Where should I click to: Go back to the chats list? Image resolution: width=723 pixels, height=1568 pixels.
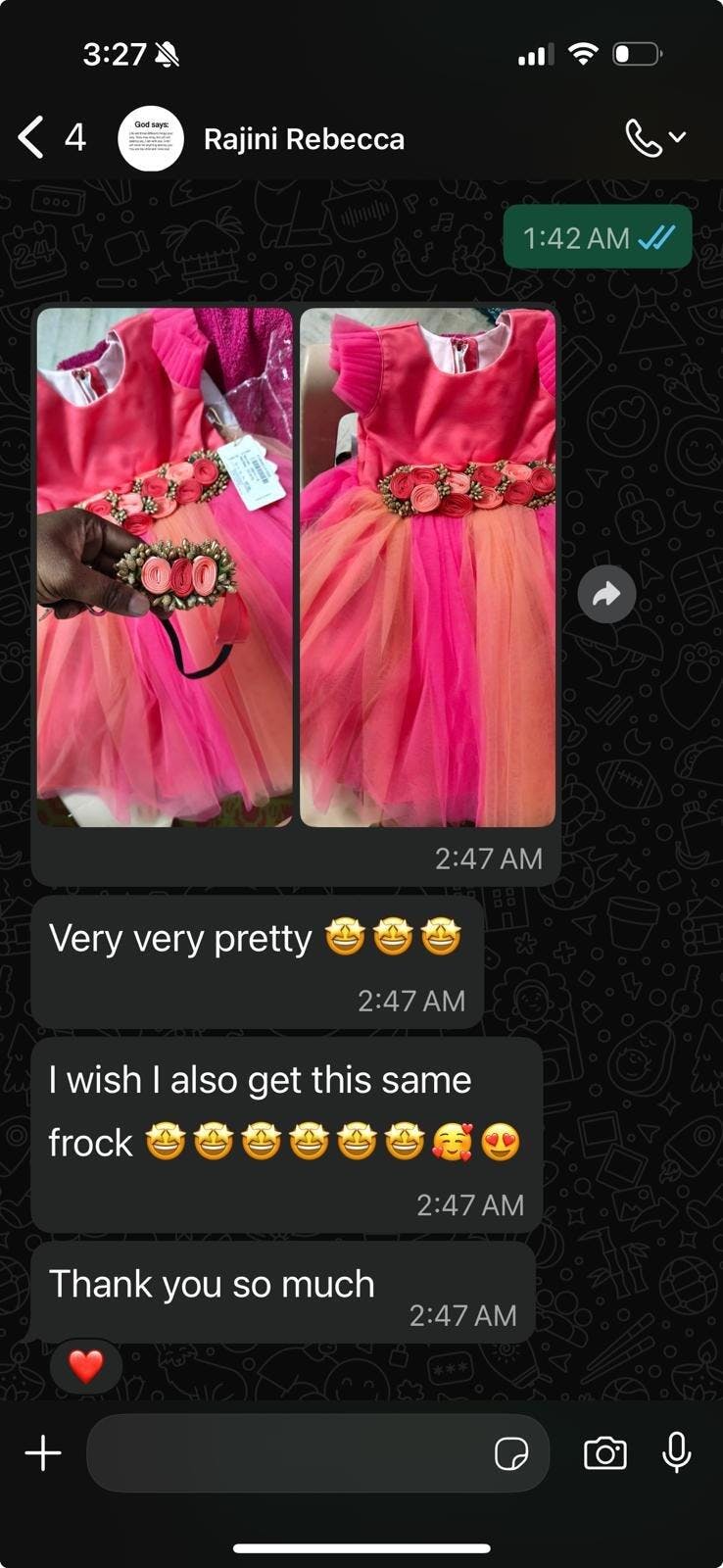(x=33, y=138)
